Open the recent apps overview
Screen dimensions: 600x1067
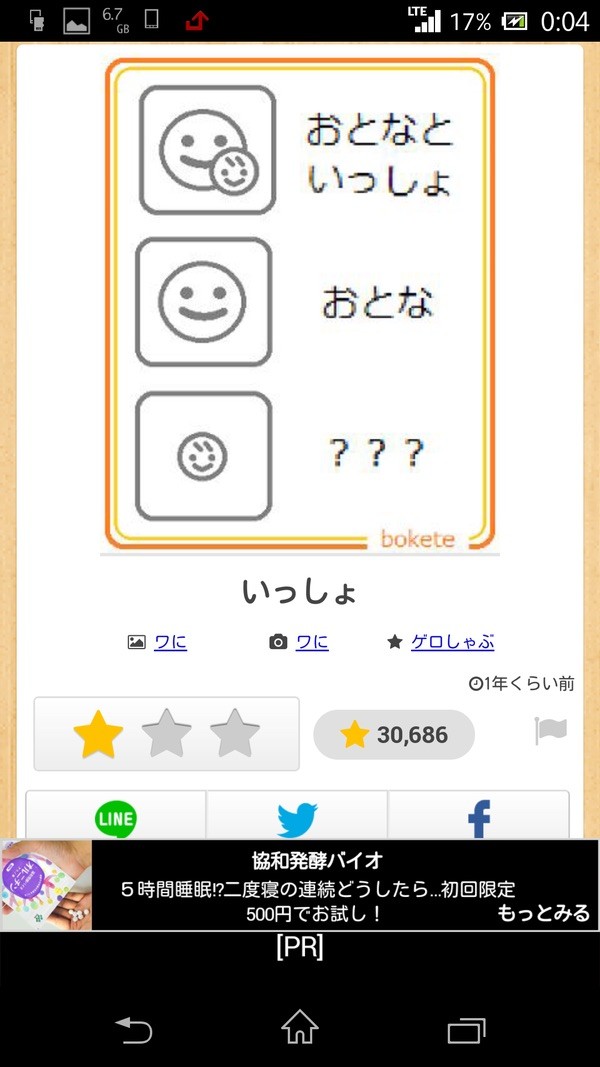pos(466,1028)
